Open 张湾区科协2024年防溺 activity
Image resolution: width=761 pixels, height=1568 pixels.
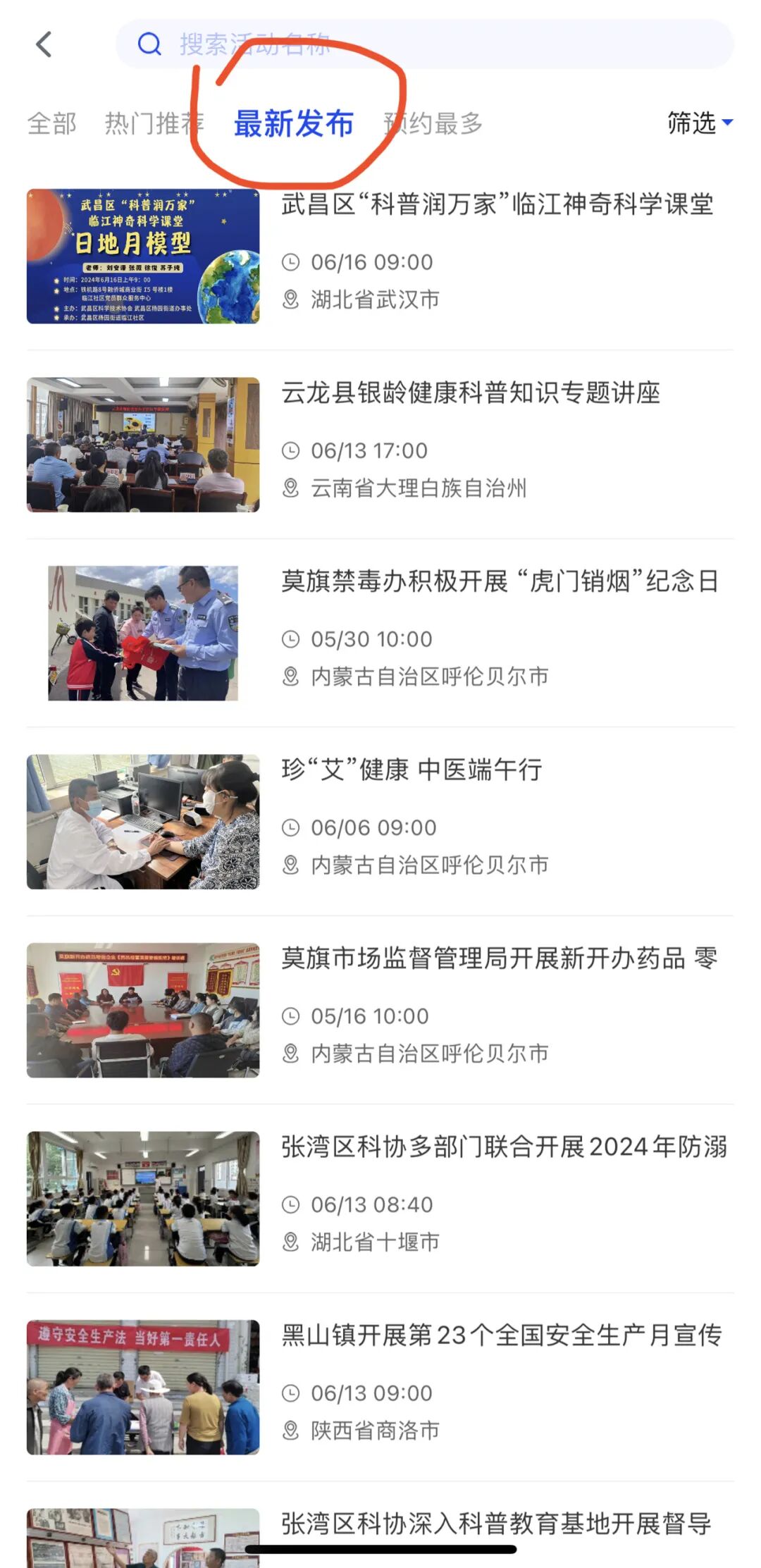(x=503, y=1147)
